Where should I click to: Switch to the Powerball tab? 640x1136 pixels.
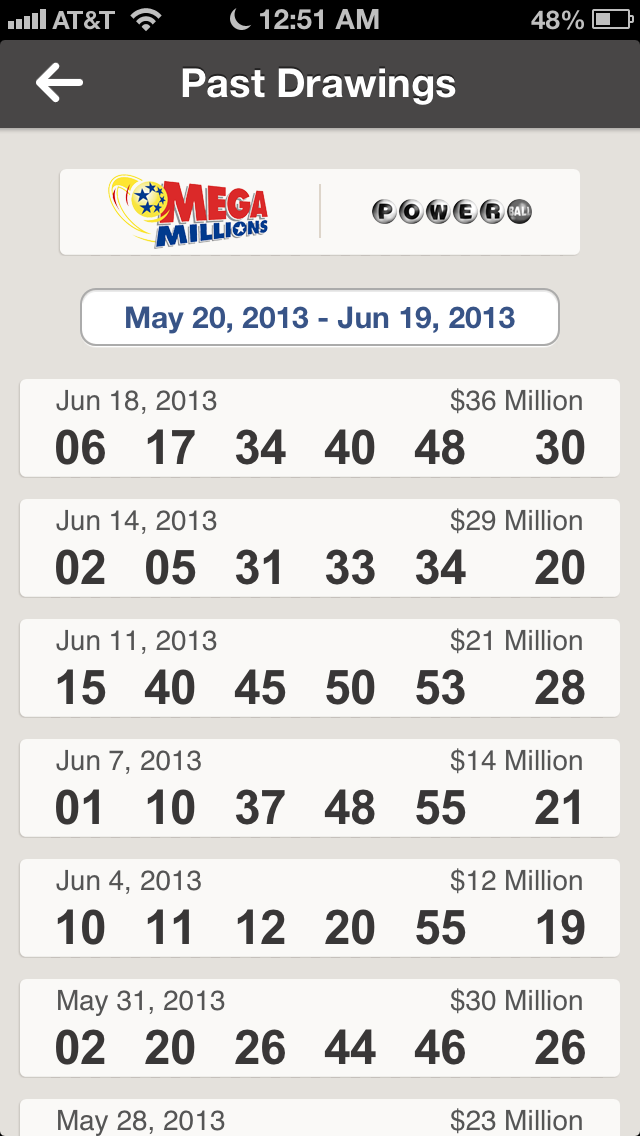[451, 211]
